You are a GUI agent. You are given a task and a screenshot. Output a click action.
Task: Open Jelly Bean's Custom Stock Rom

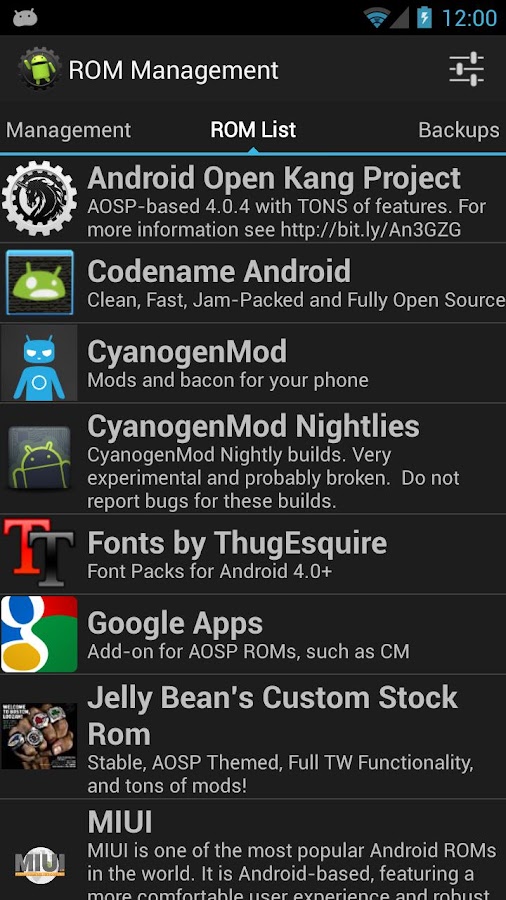[253, 736]
